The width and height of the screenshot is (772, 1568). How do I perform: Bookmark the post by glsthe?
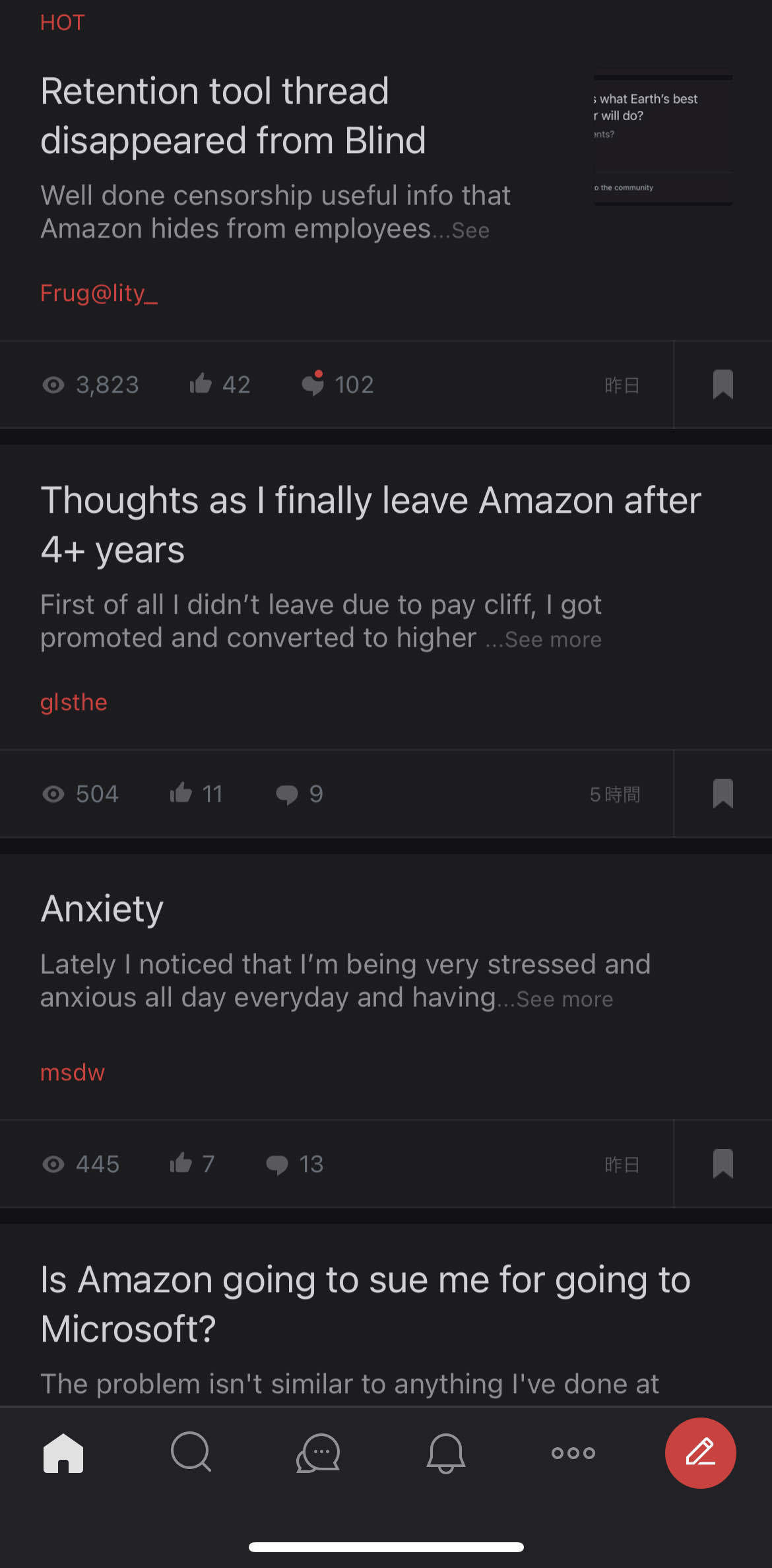click(x=723, y=794)
